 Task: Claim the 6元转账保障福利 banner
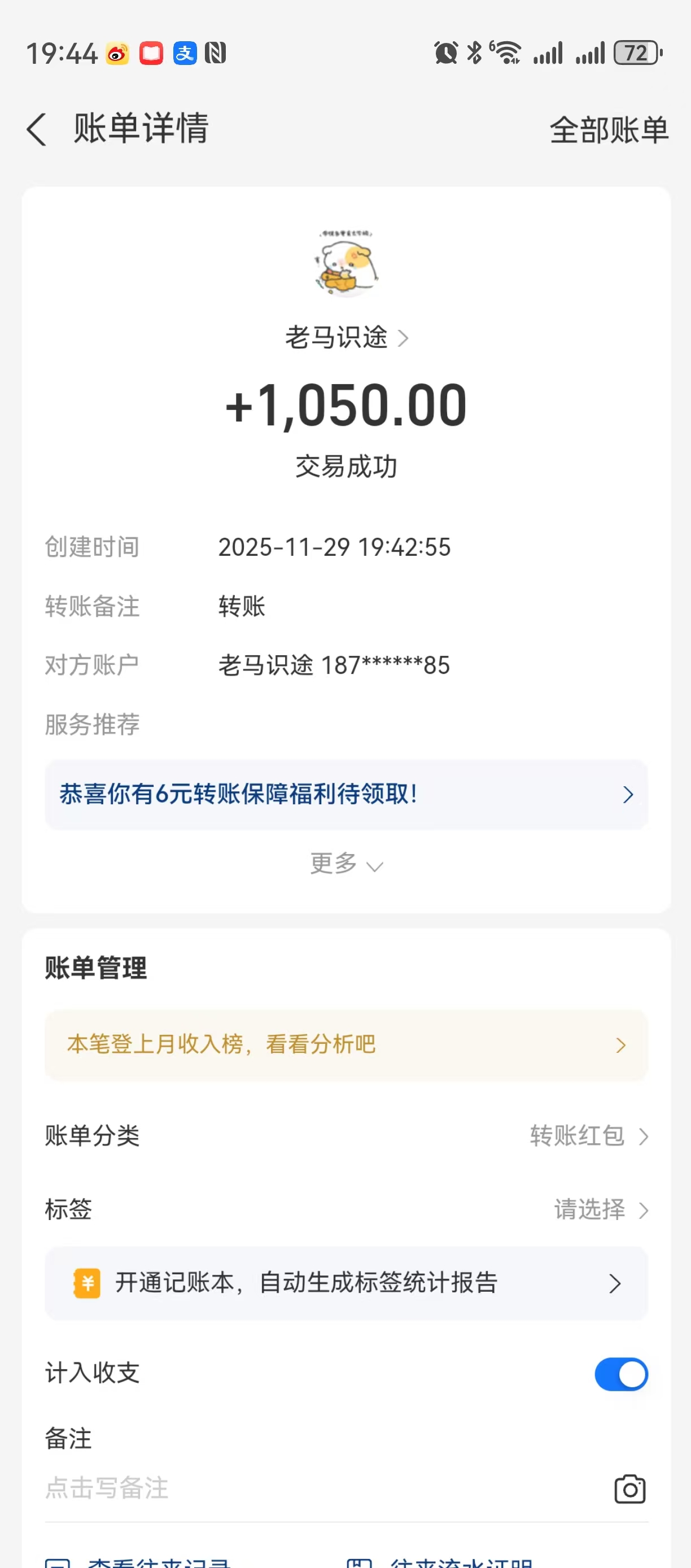coord(345,794)
